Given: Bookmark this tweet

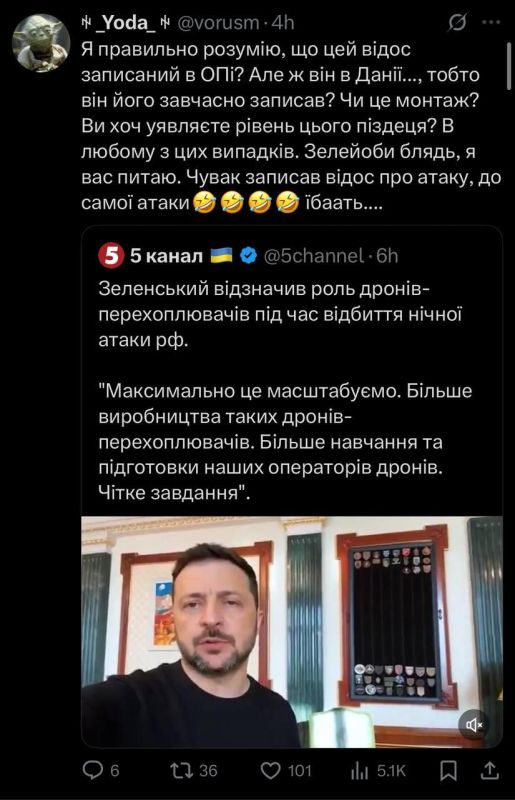Looking at the screenshot, I should pyautogui.click(x=449, y=770).
